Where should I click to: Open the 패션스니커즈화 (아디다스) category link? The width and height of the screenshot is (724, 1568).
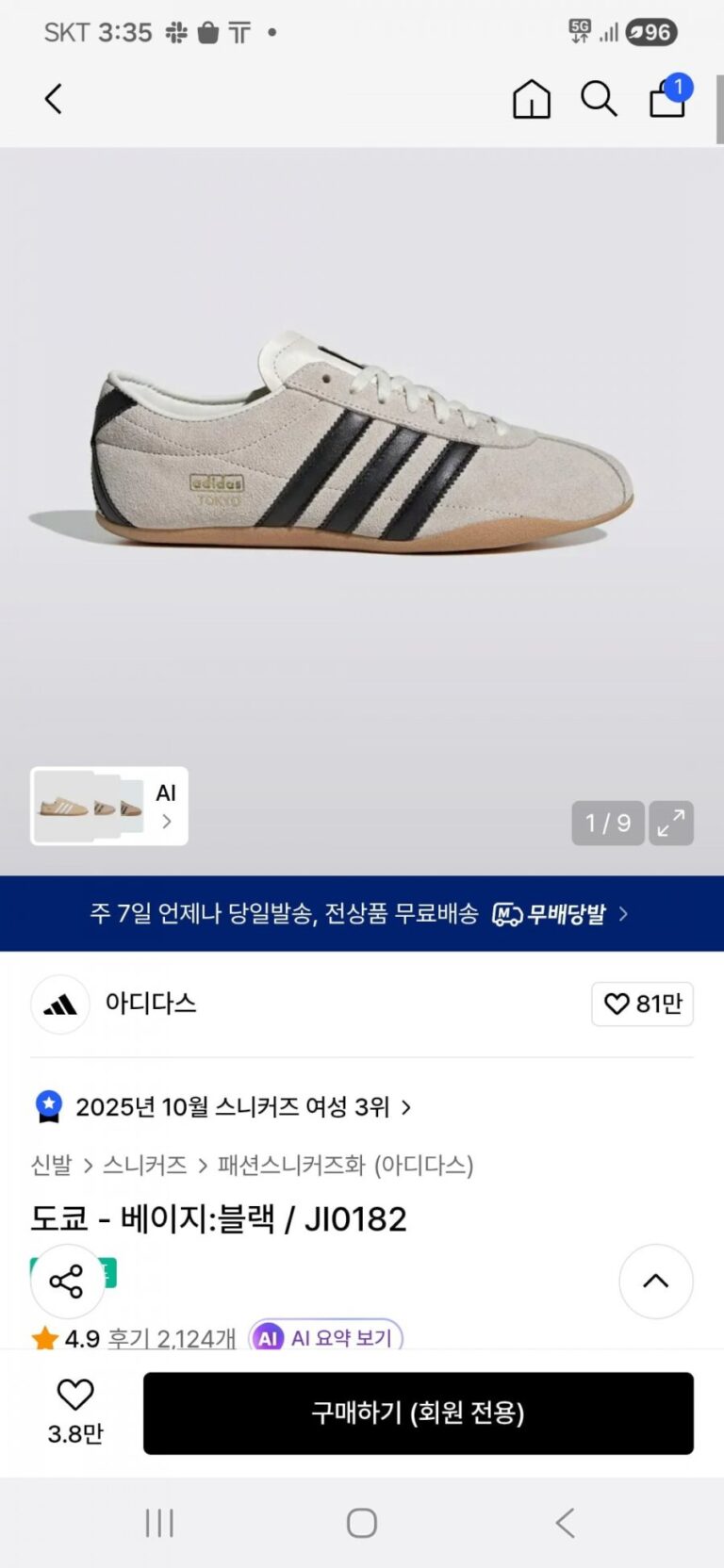click(345, 1166)
